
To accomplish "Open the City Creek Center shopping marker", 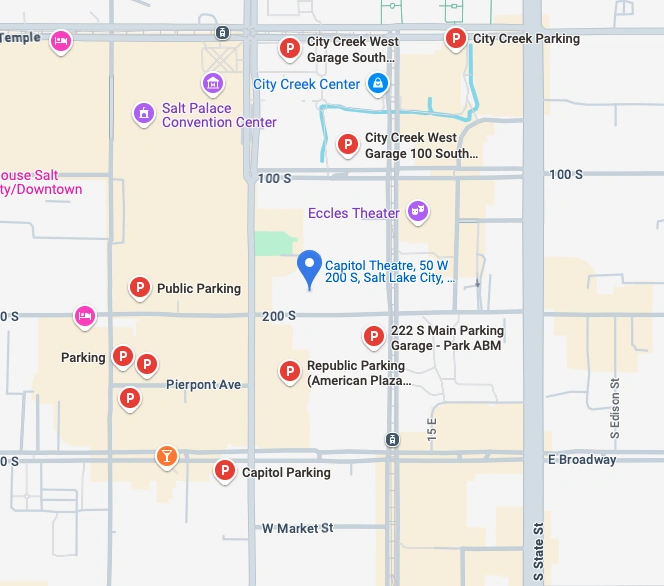I will [x=377, y=84].
